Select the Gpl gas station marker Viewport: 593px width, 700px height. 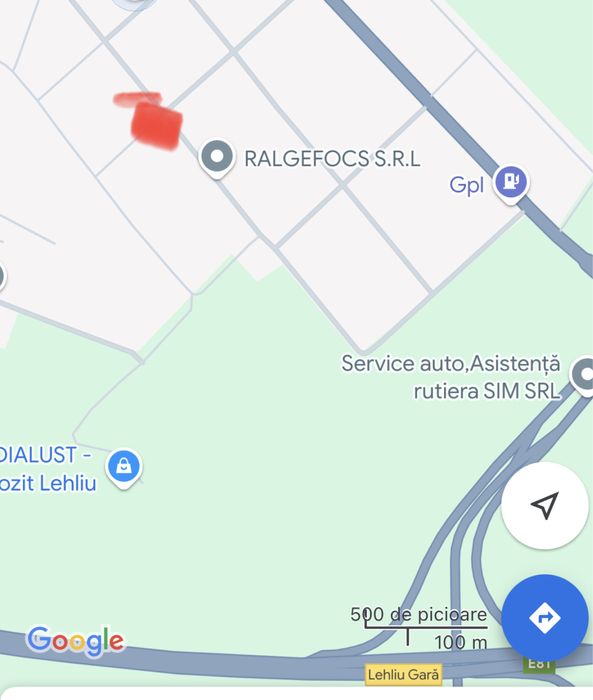tap(511, 184)
